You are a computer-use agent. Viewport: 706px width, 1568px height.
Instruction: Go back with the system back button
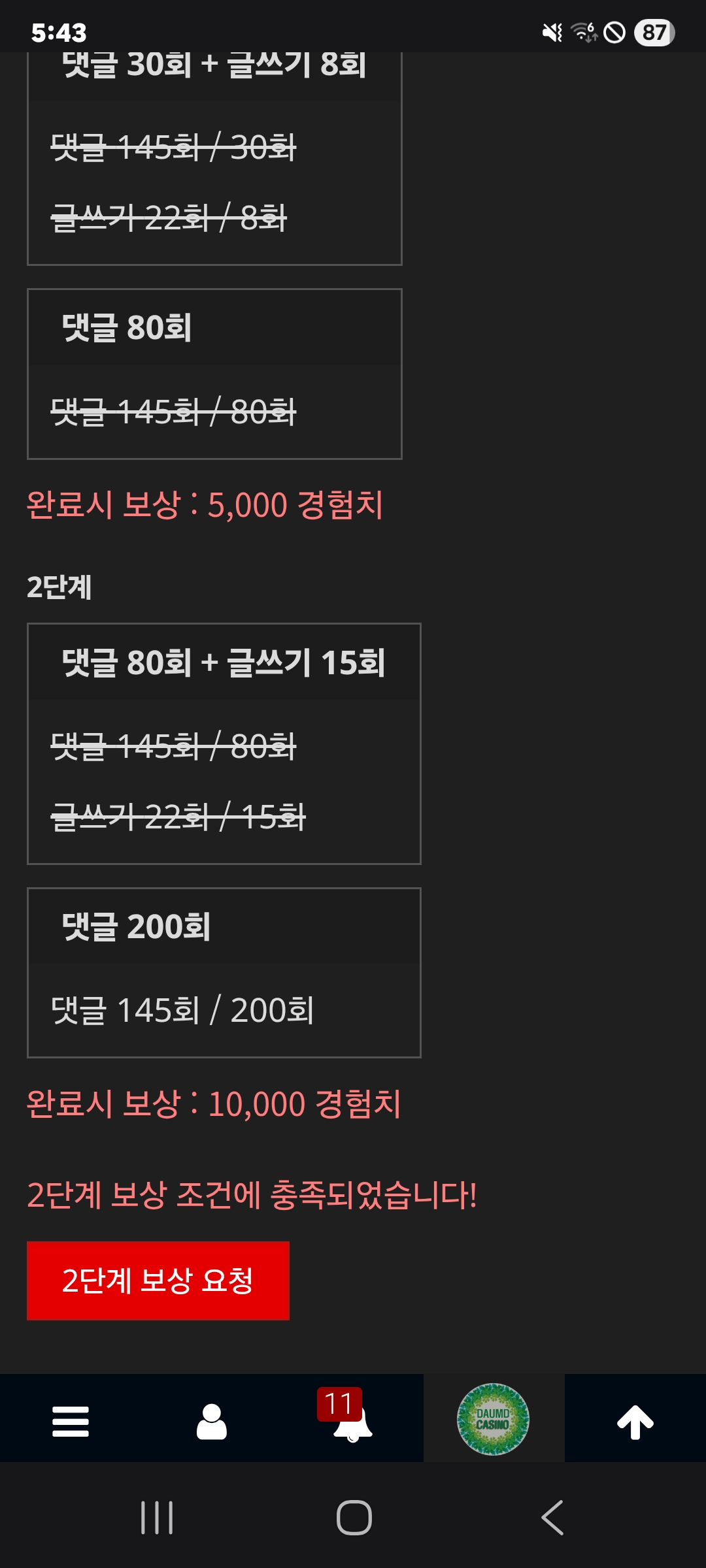point(553,1517)
